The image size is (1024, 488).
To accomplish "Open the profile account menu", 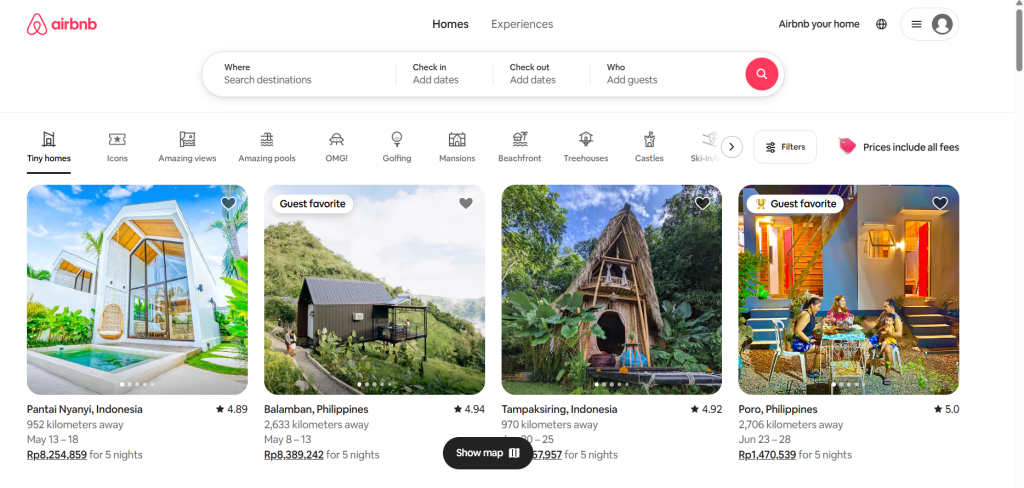I will coord(929,24).
